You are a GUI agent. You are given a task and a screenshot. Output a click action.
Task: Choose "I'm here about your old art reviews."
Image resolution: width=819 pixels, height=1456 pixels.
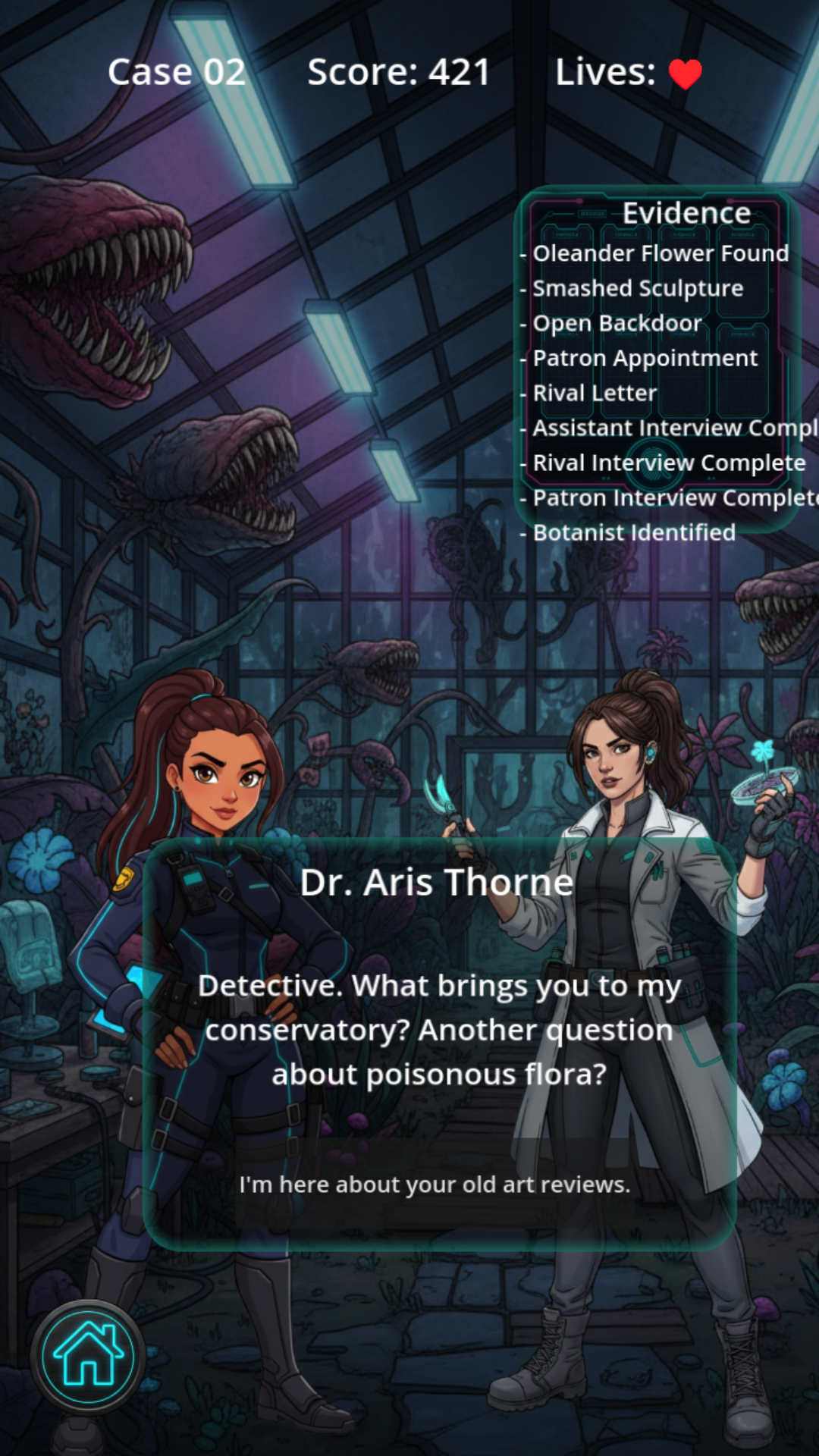(x=435, y=1184)
